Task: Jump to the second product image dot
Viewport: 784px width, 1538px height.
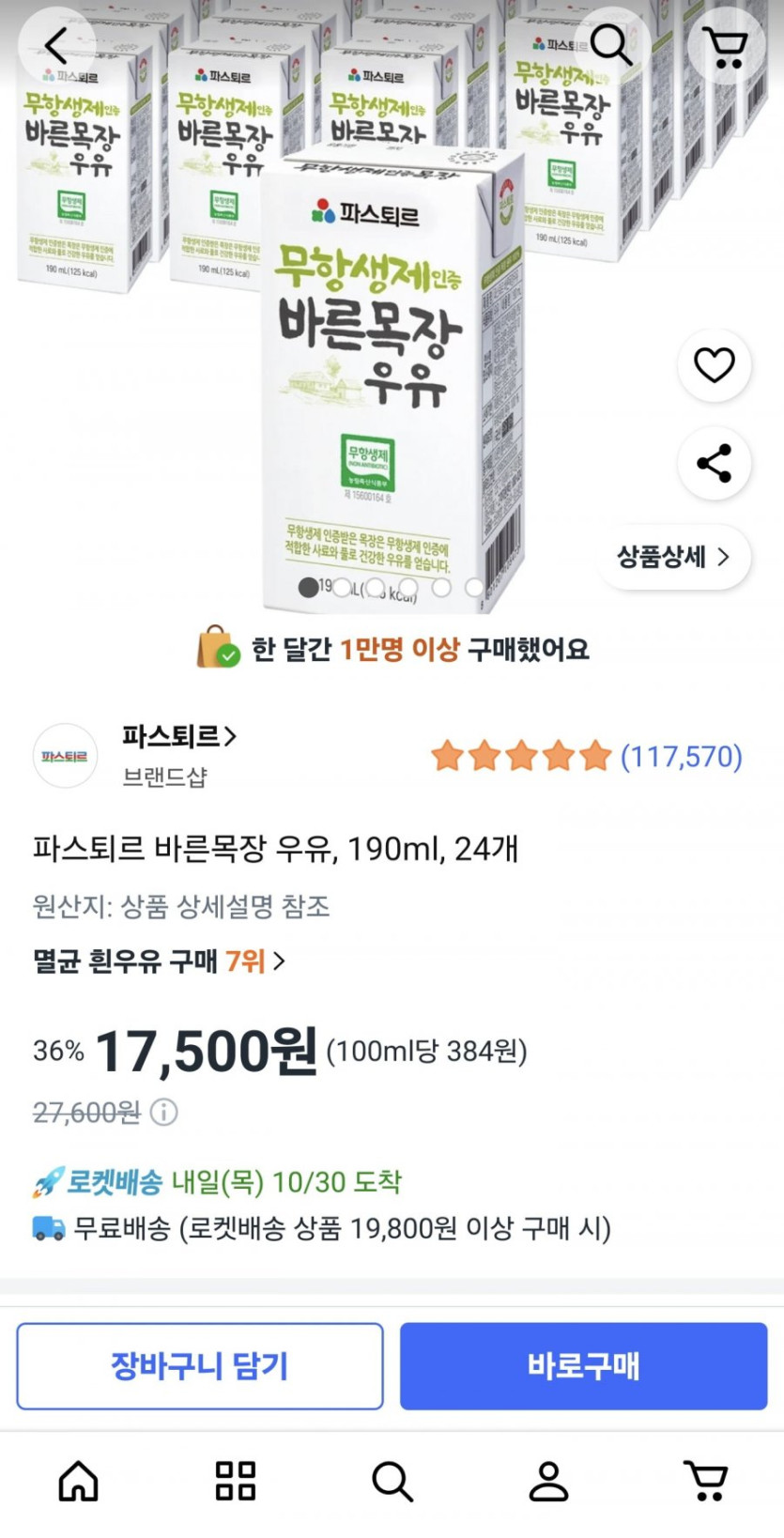Action: pyautogui.click(x=342, y=588)
